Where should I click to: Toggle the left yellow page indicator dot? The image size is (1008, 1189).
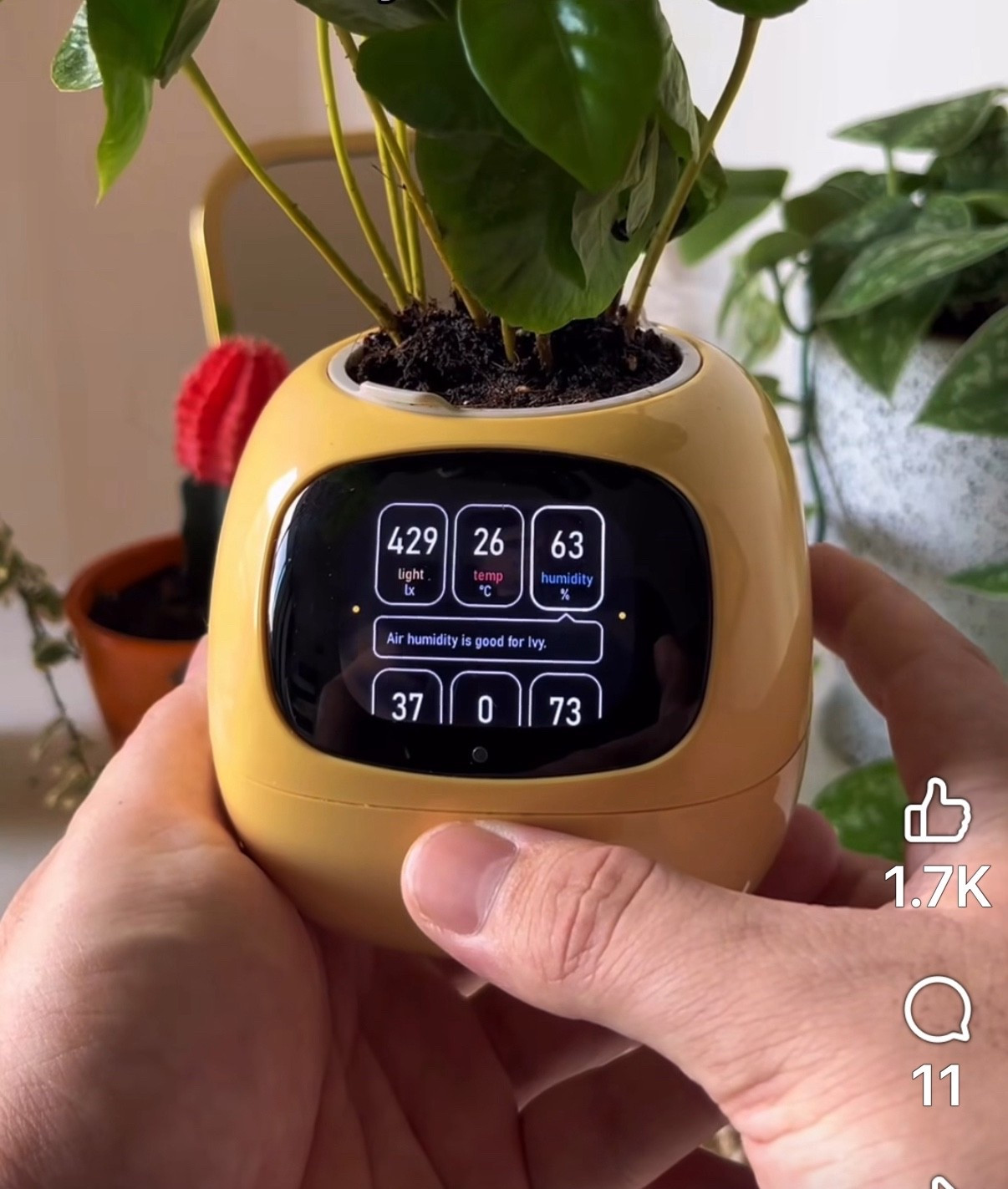tap(358, 610)
